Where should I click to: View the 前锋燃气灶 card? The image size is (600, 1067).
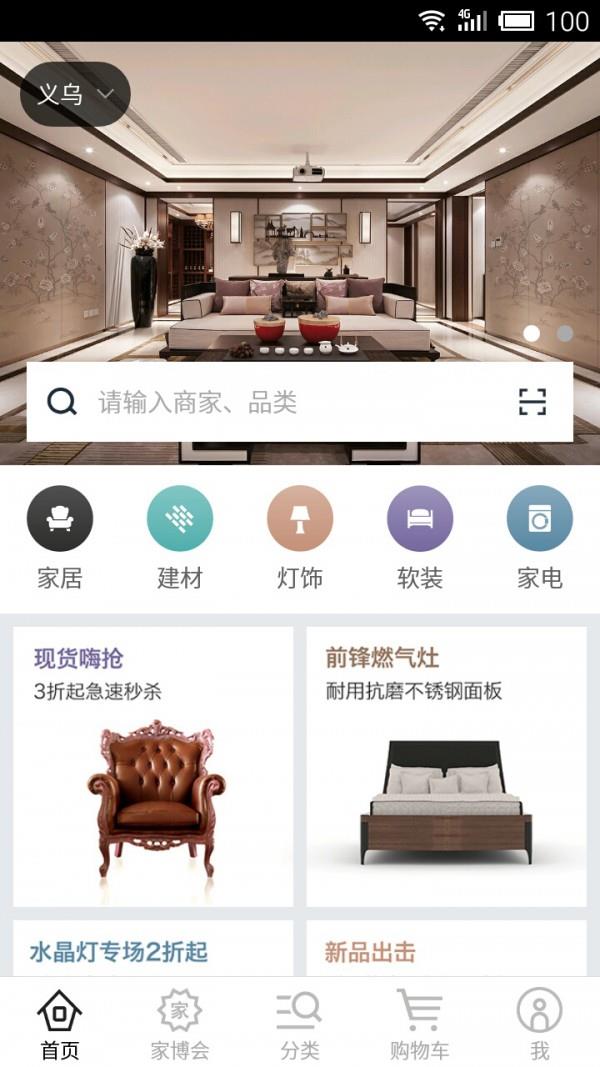(x=446, y=766)
